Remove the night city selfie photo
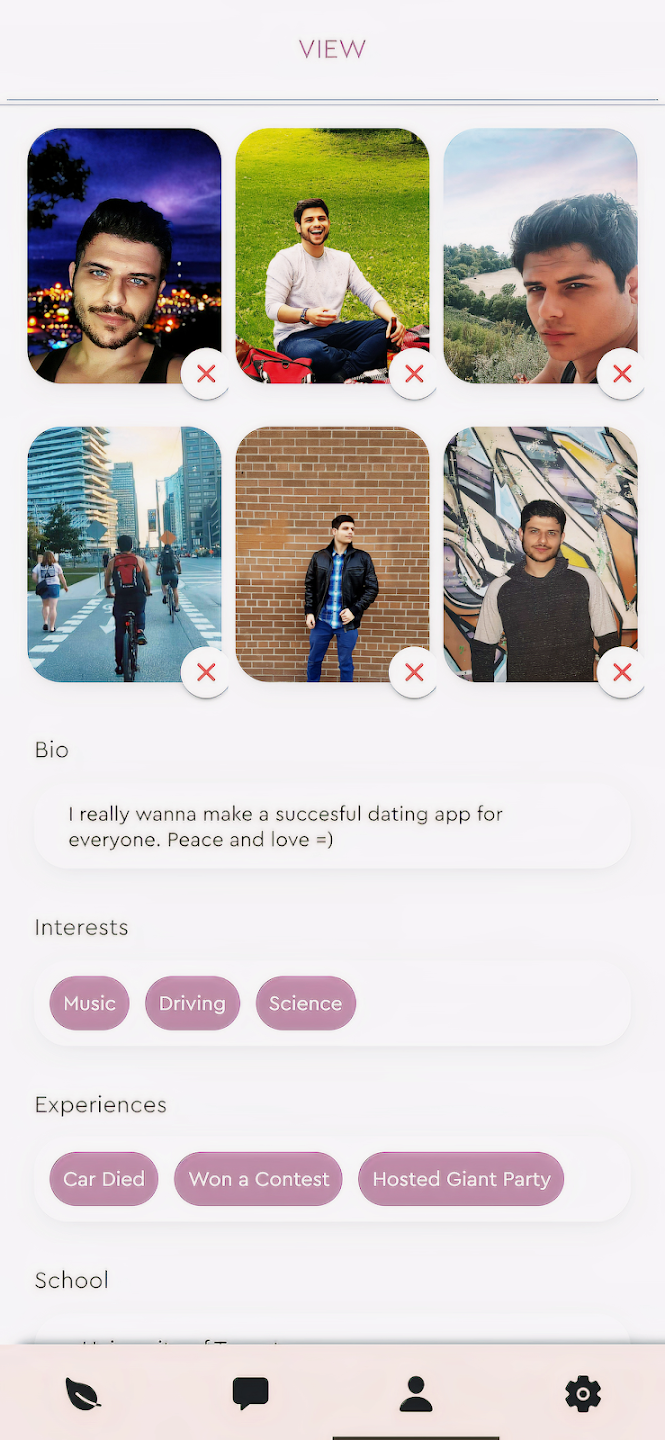Viewport: 665px width, 1440px height. tap(206, 374)
